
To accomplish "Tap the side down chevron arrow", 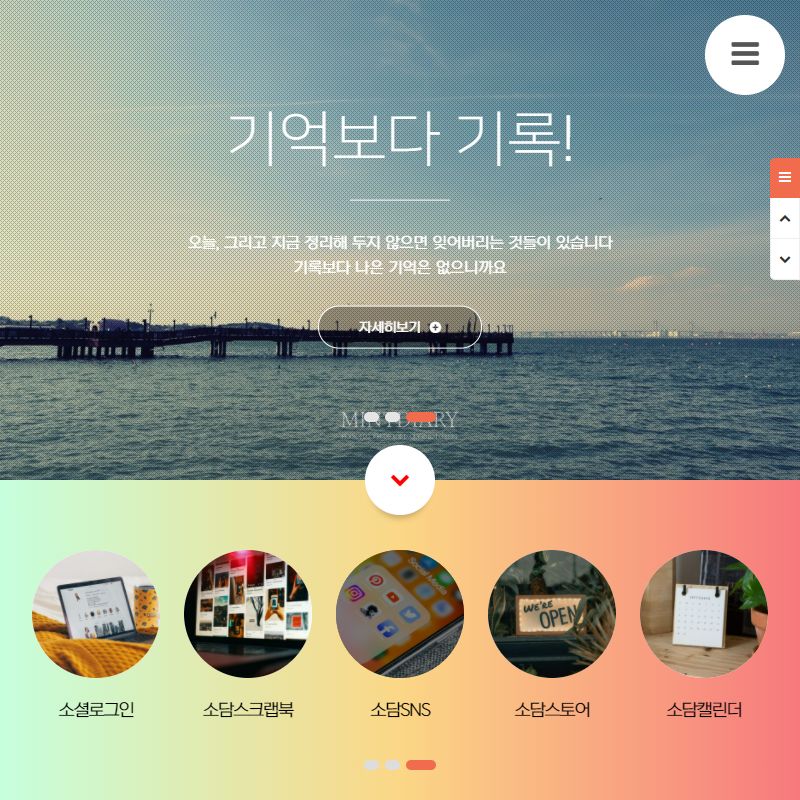I will 785,259.
